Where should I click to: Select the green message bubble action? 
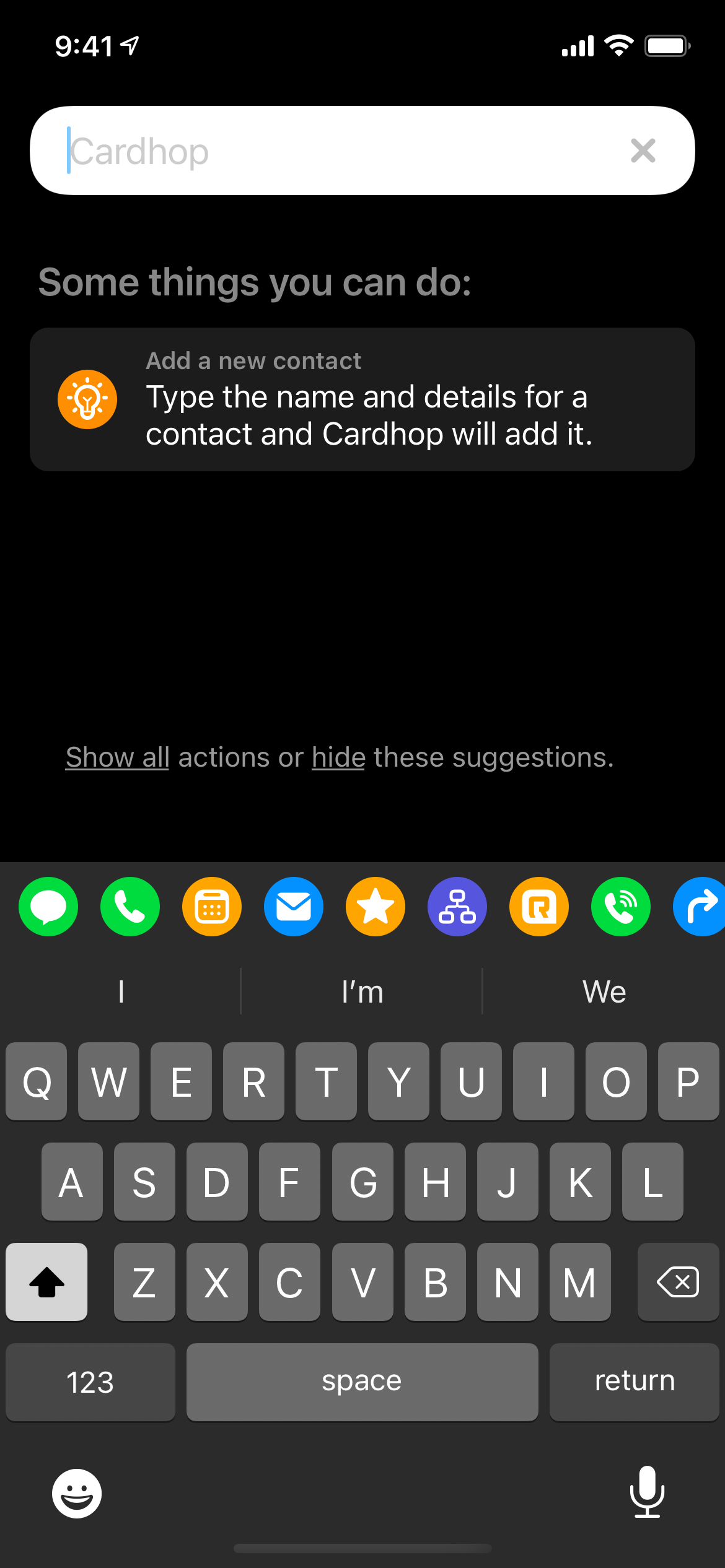coord(48,907)
